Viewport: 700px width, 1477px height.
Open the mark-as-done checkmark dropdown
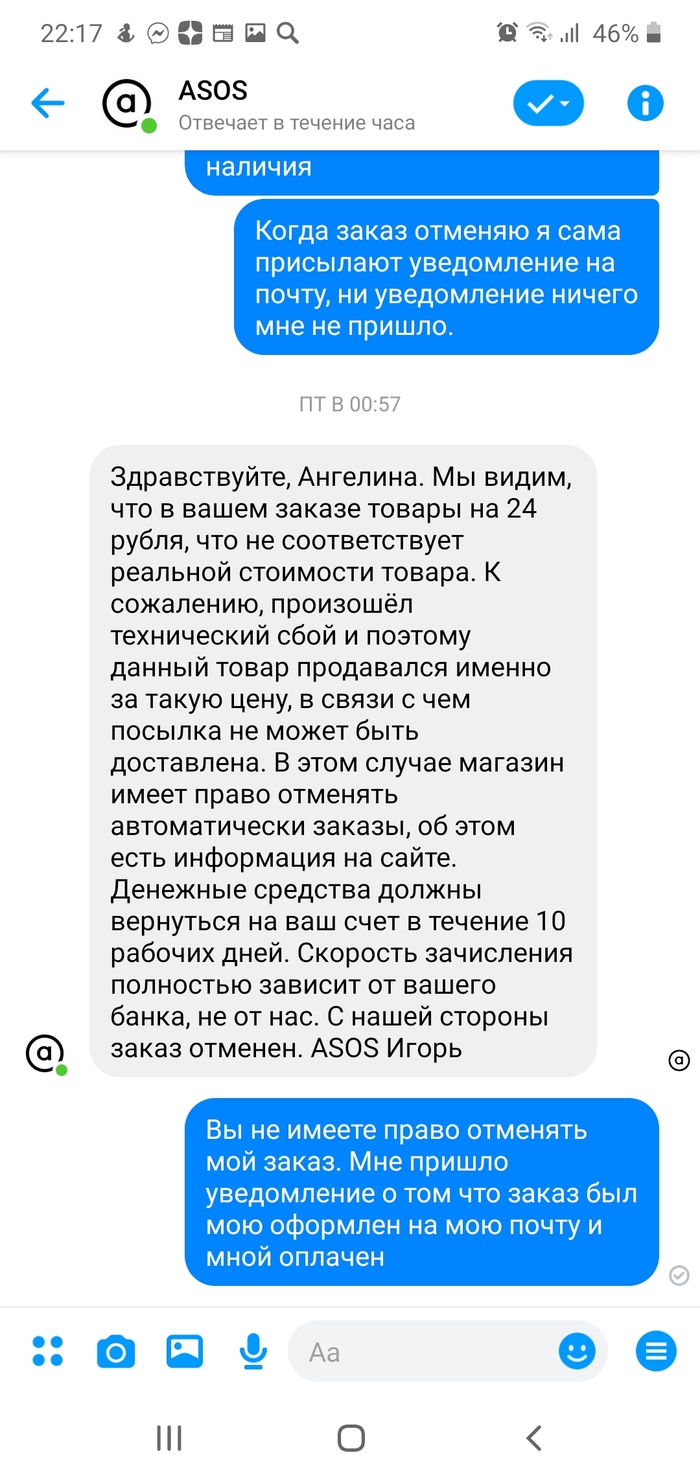pyautogui.click(x=548, y=104)
